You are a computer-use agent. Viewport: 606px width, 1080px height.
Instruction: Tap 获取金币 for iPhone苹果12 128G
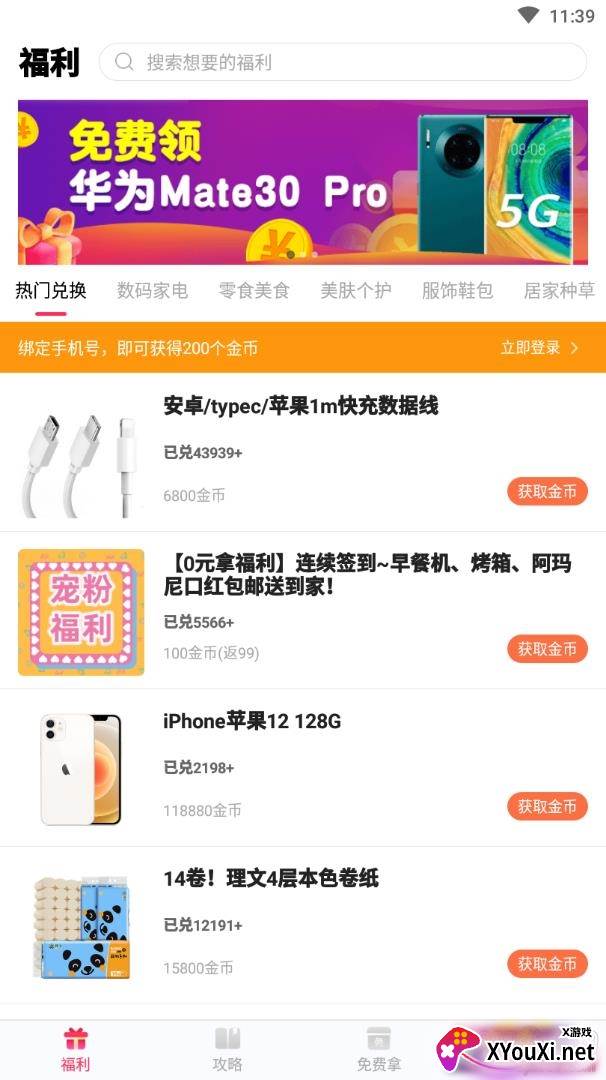547,806
